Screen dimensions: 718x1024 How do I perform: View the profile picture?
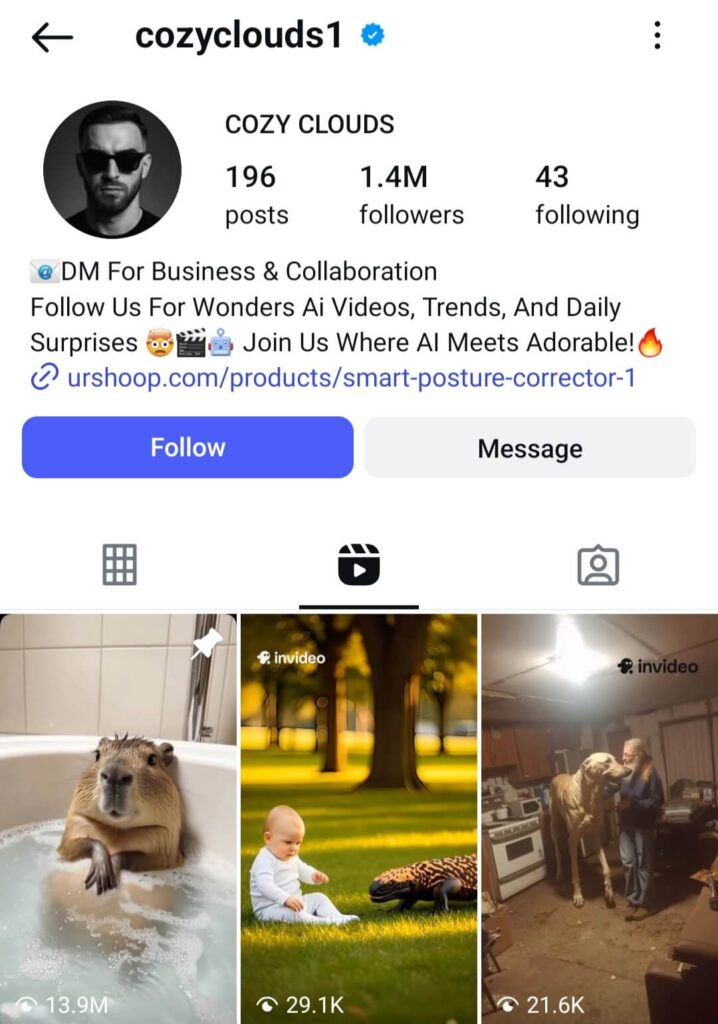click(112, 169)
